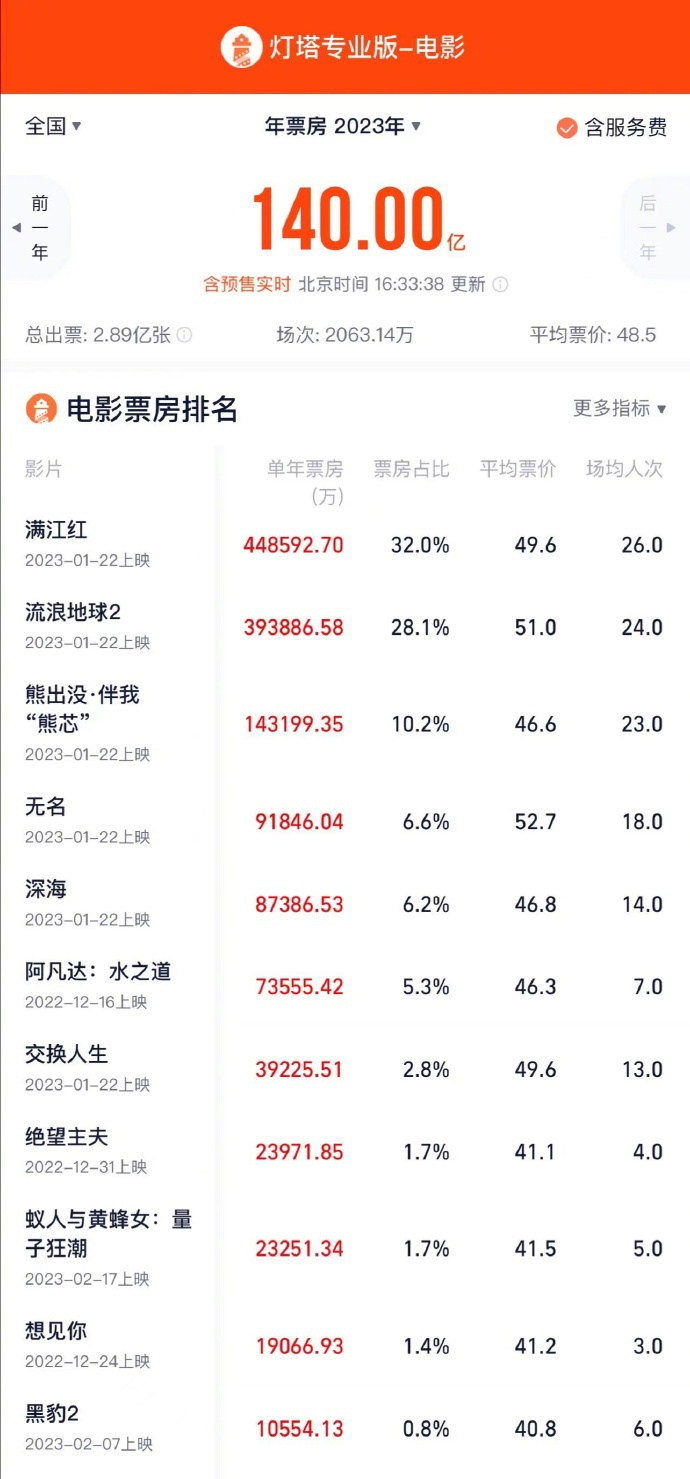The height and width of the screenshot is (1479, 690).
Task: Open the 全国 region dropdown
Action: [53, 126]
